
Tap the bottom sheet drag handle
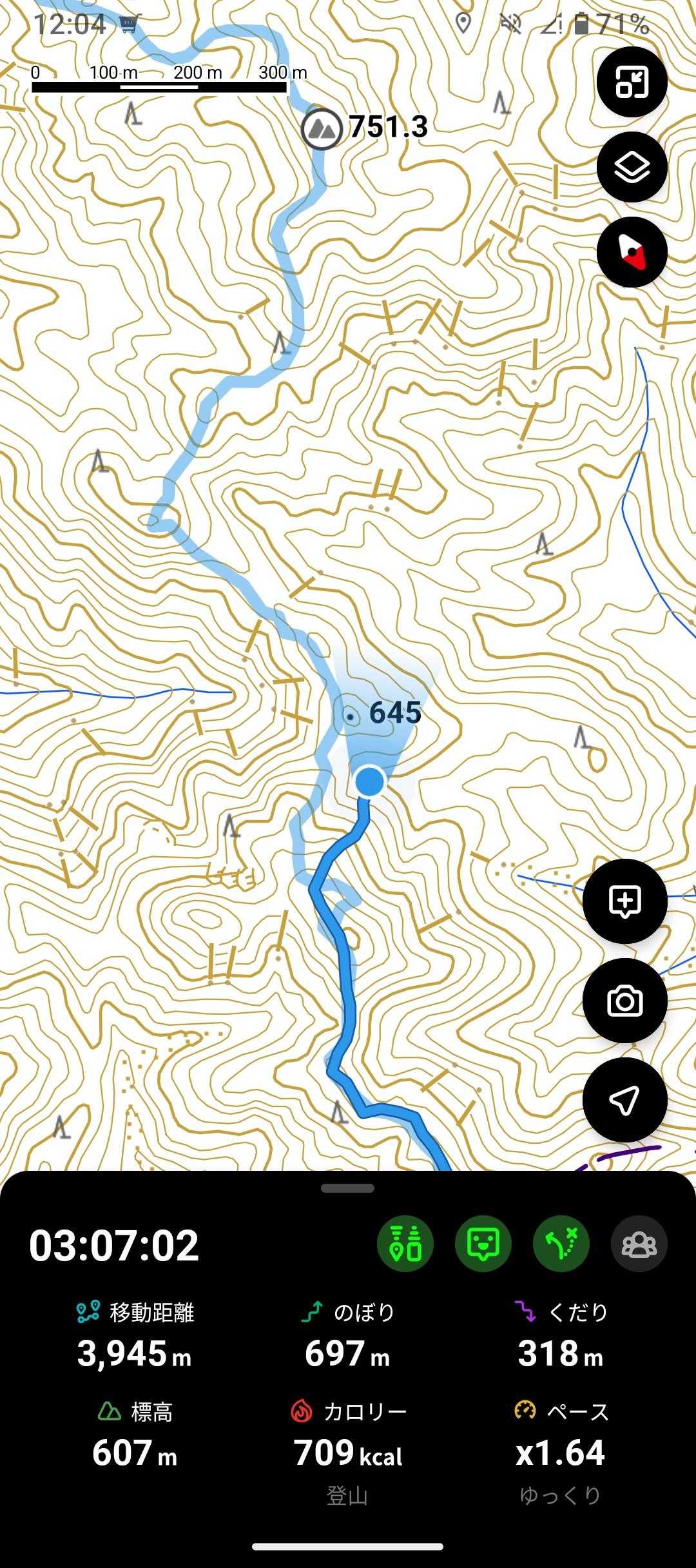[x=348, y=1188]
